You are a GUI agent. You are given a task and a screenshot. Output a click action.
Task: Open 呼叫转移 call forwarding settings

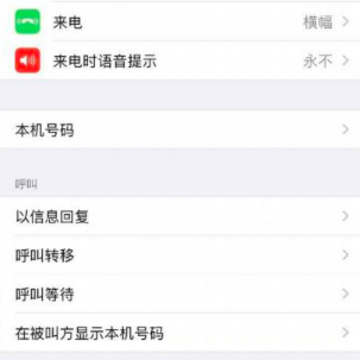(180, 255)
